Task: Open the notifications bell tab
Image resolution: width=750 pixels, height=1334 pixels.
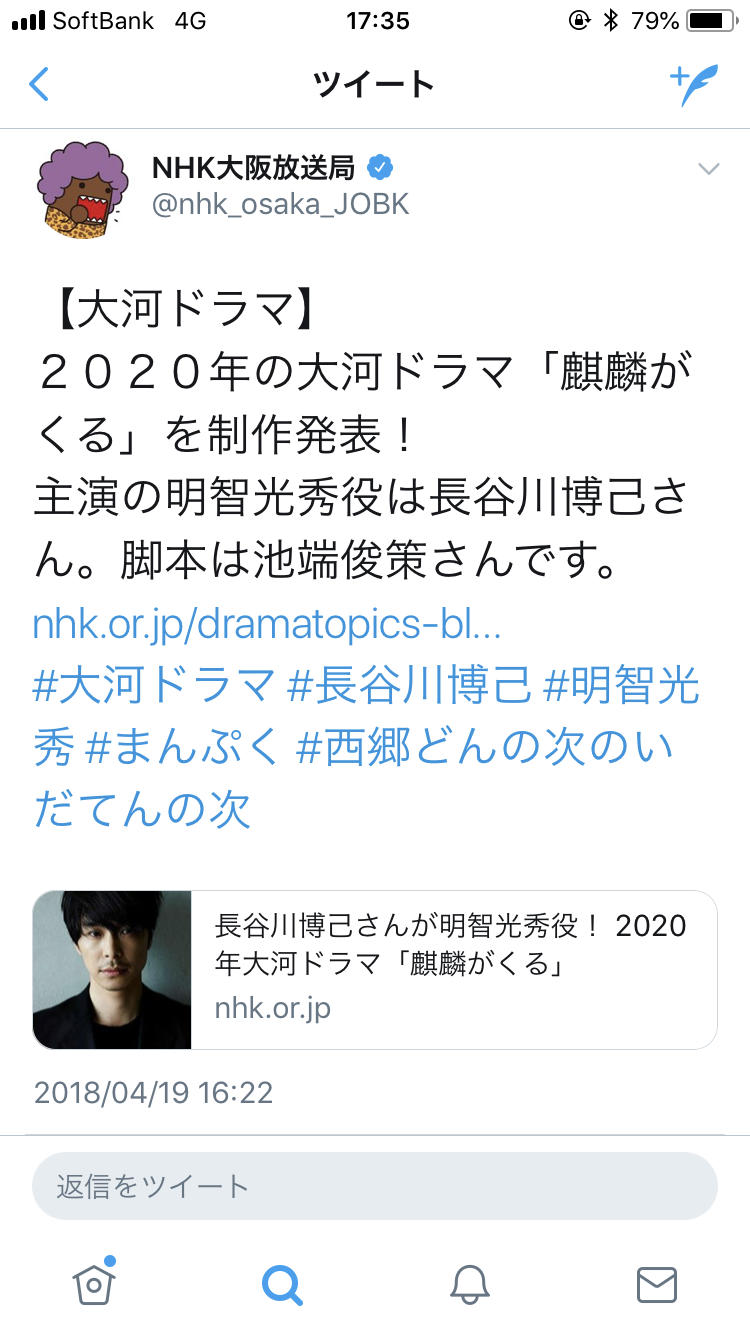Action: pos(469,1283)
